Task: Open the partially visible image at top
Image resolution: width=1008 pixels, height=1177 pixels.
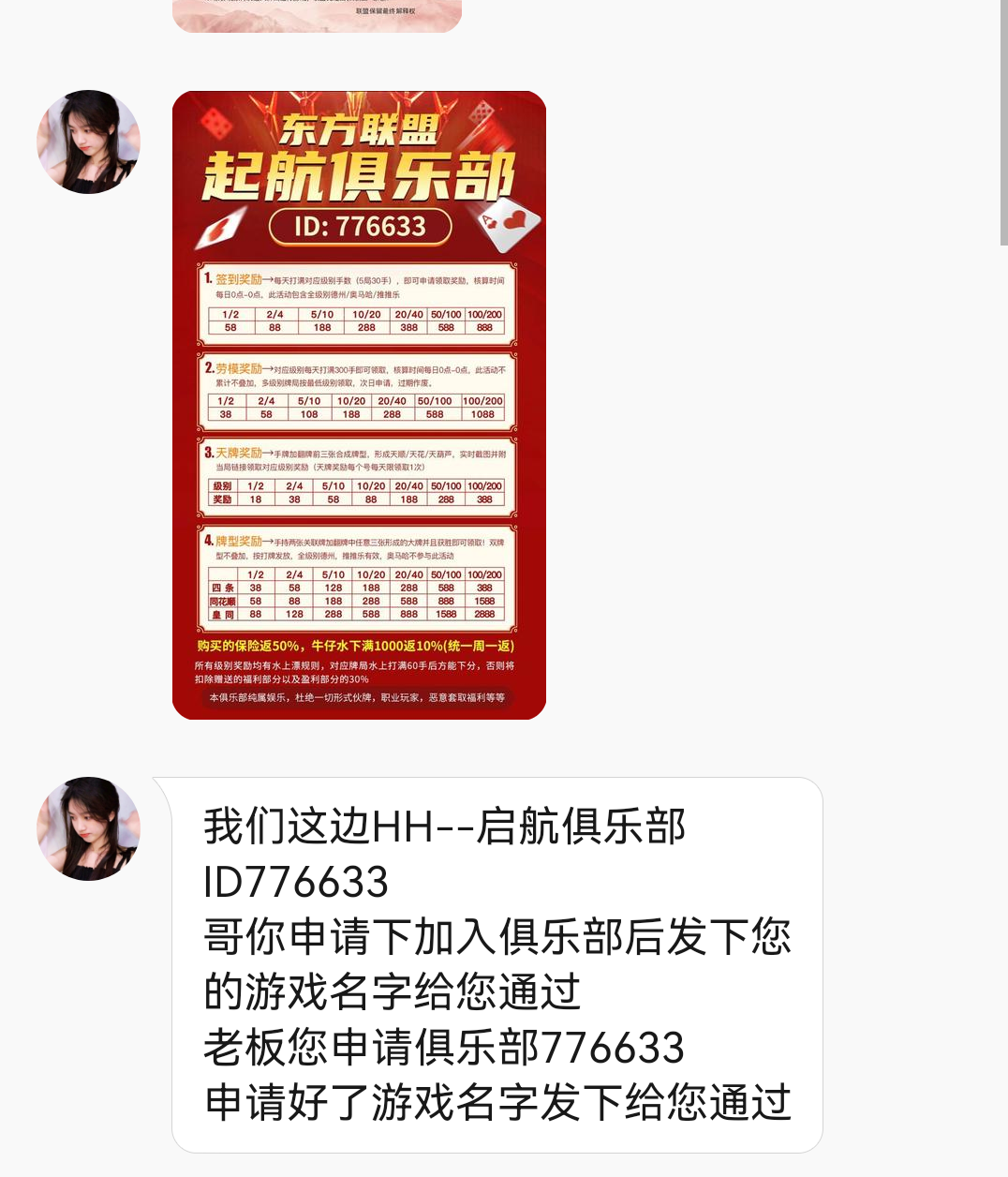Action: coord(317,14)
